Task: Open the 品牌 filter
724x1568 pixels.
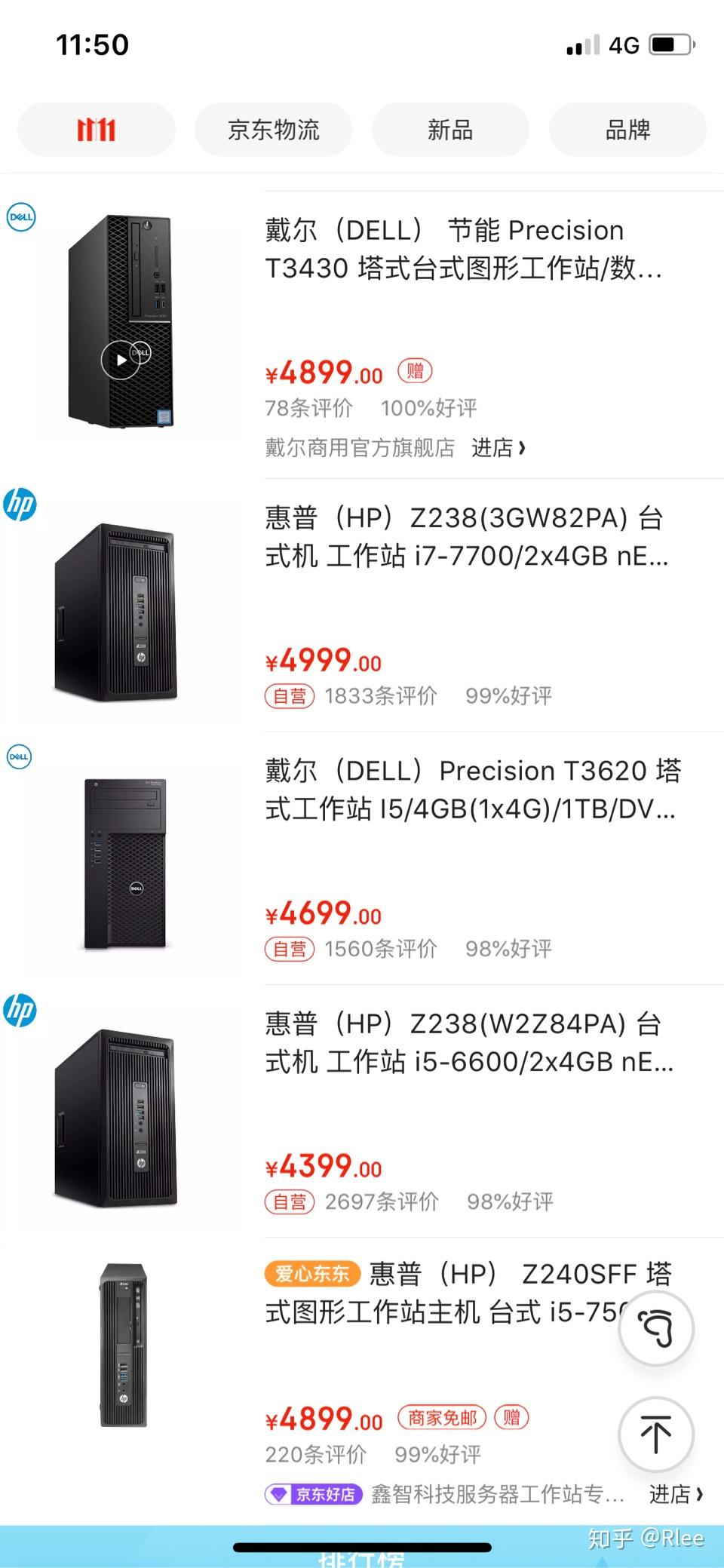Action: click(x=627, y=130)
